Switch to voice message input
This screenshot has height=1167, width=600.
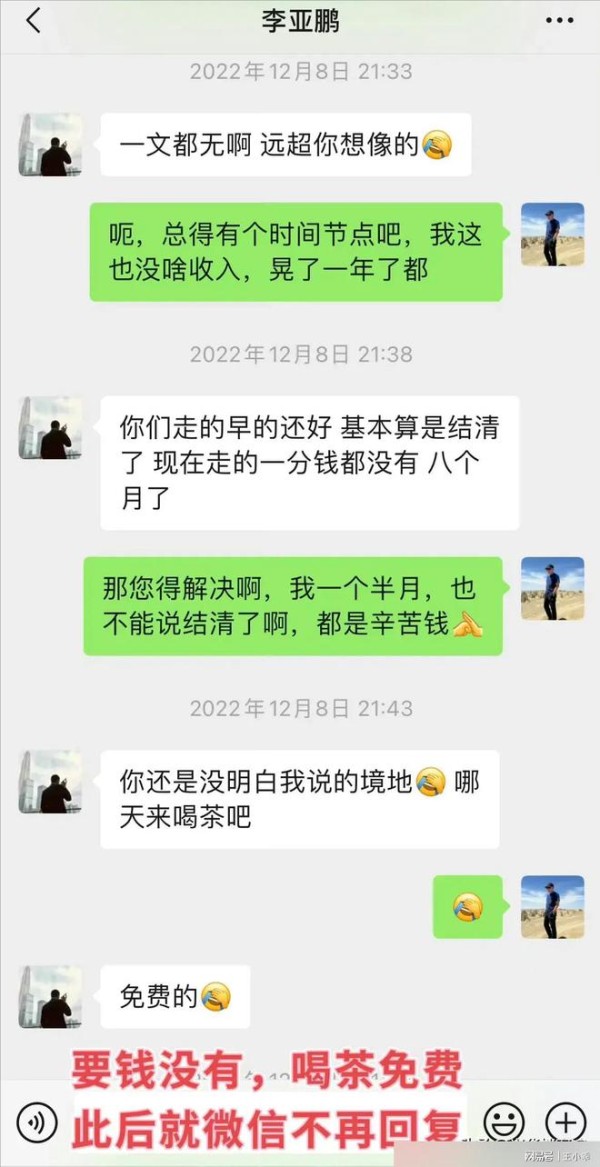coord(35,1124)
